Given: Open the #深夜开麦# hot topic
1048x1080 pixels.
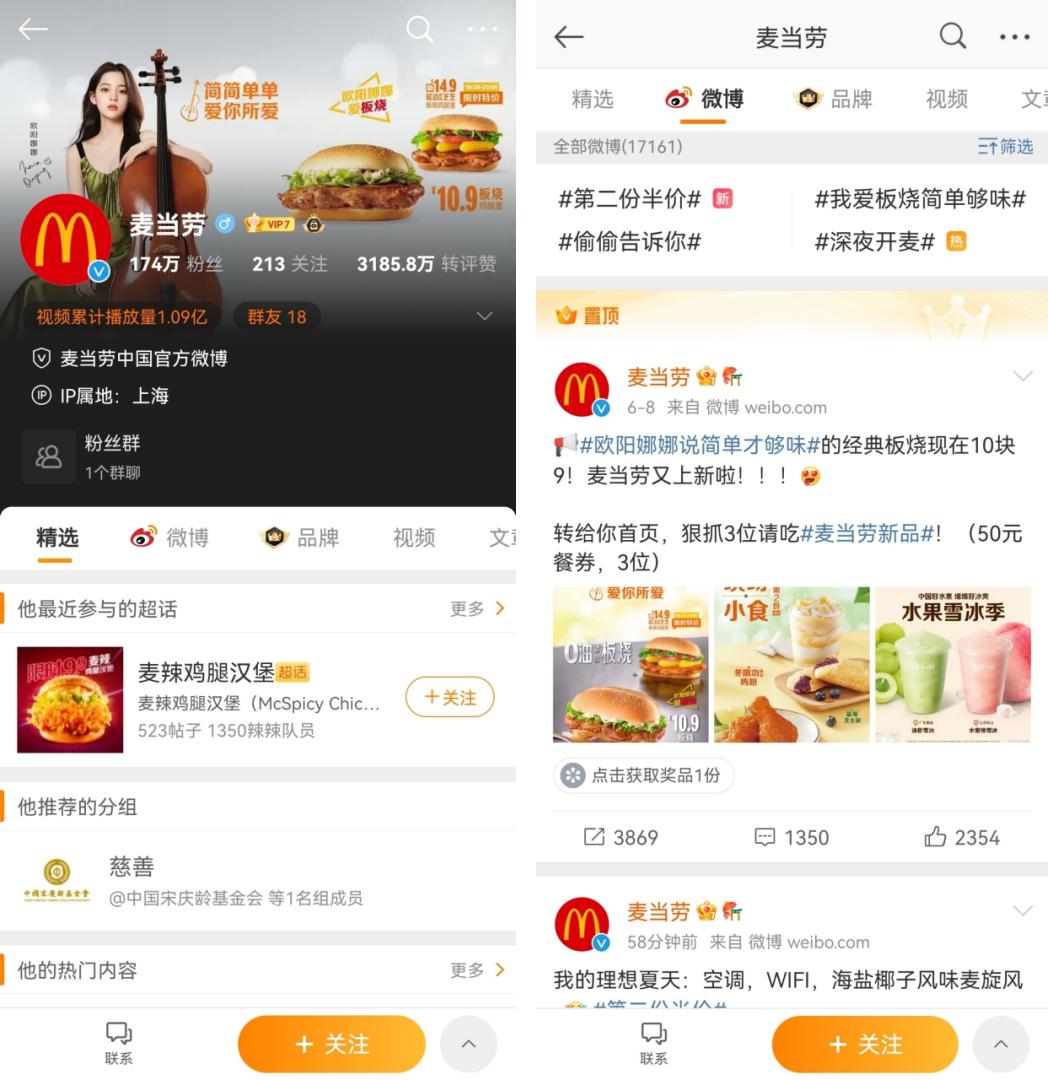Looking at the screenshot, I should (875, 241).
